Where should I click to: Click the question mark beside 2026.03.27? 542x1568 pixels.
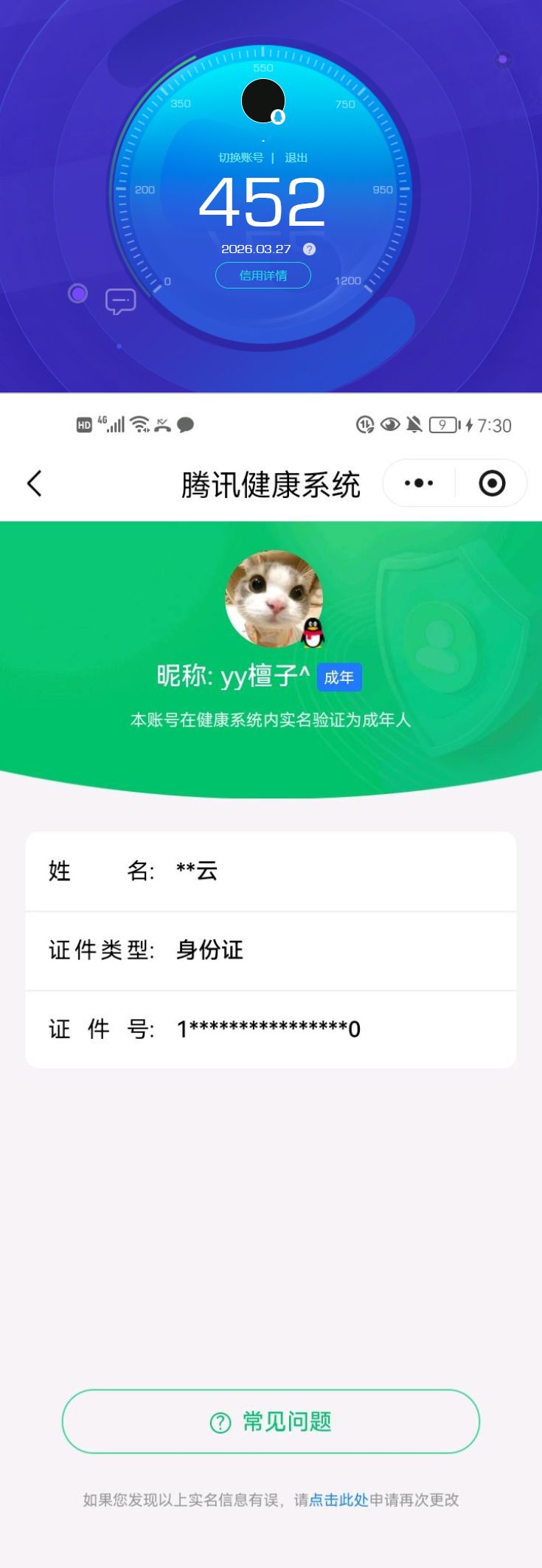pos(308,249)
